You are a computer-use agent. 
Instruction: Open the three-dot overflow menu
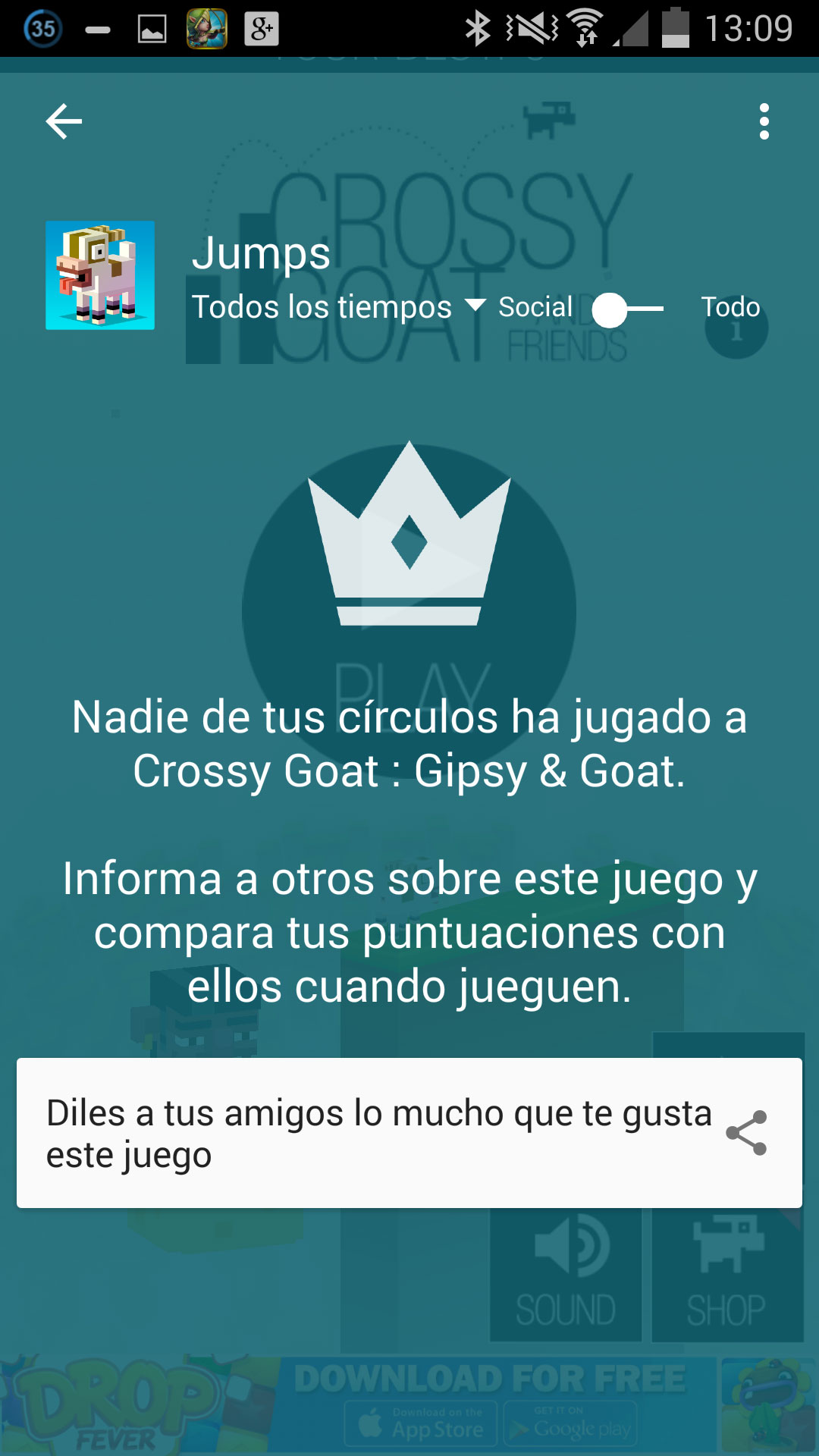point(764,121)
